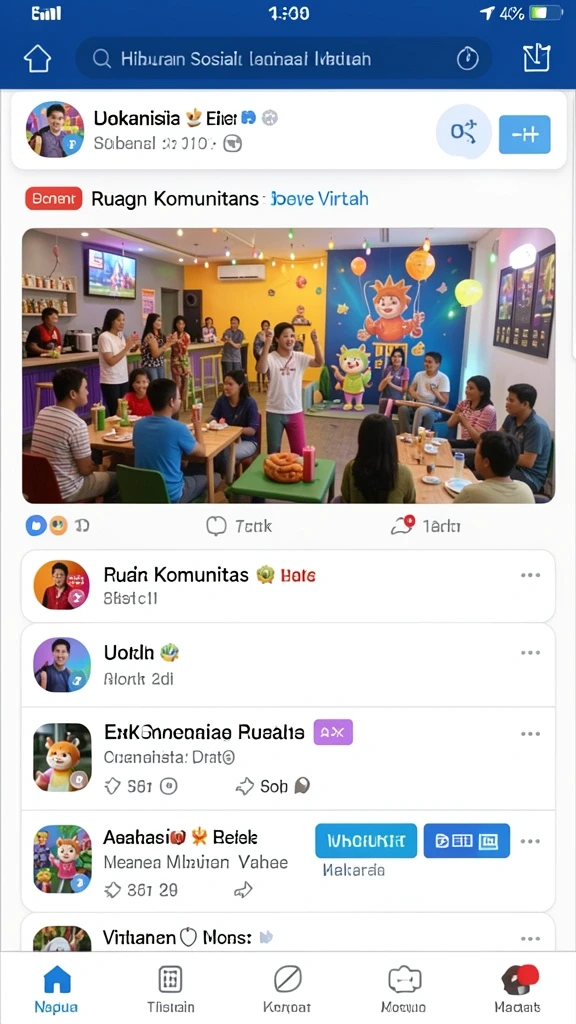Switch to the Napua tab

click(56, 989)
